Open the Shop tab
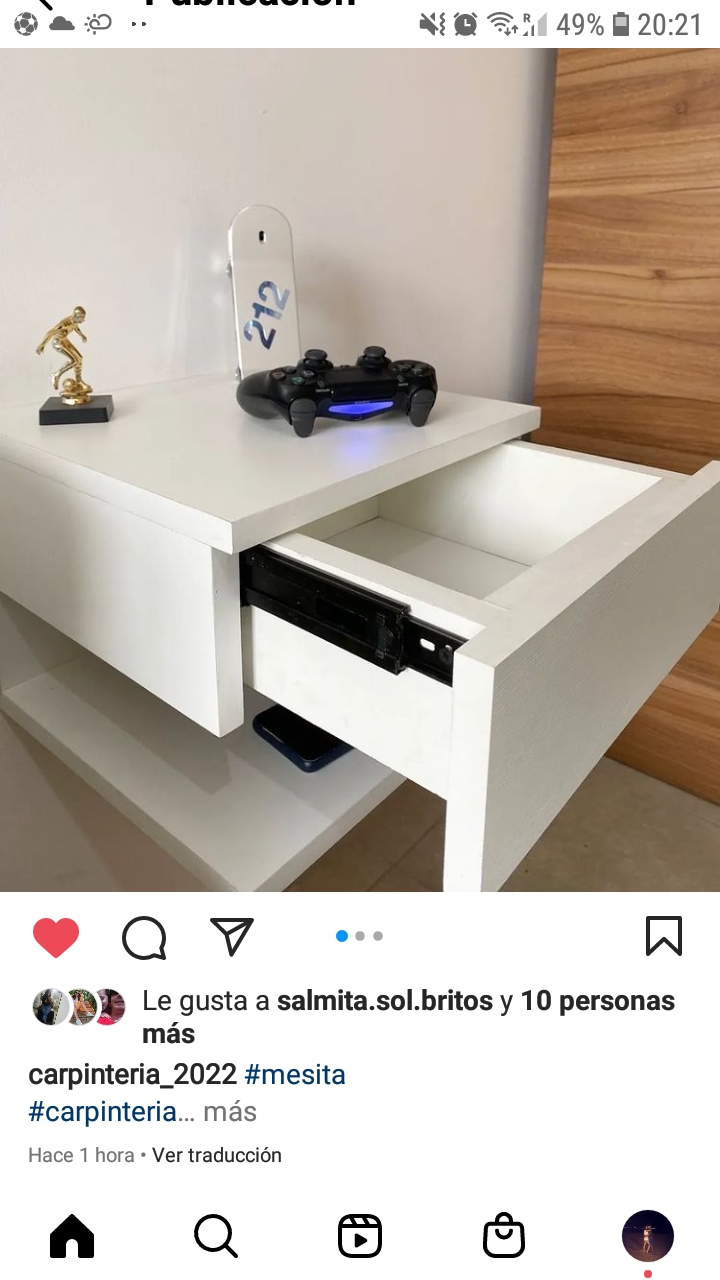 click(x=504, y=1236)
